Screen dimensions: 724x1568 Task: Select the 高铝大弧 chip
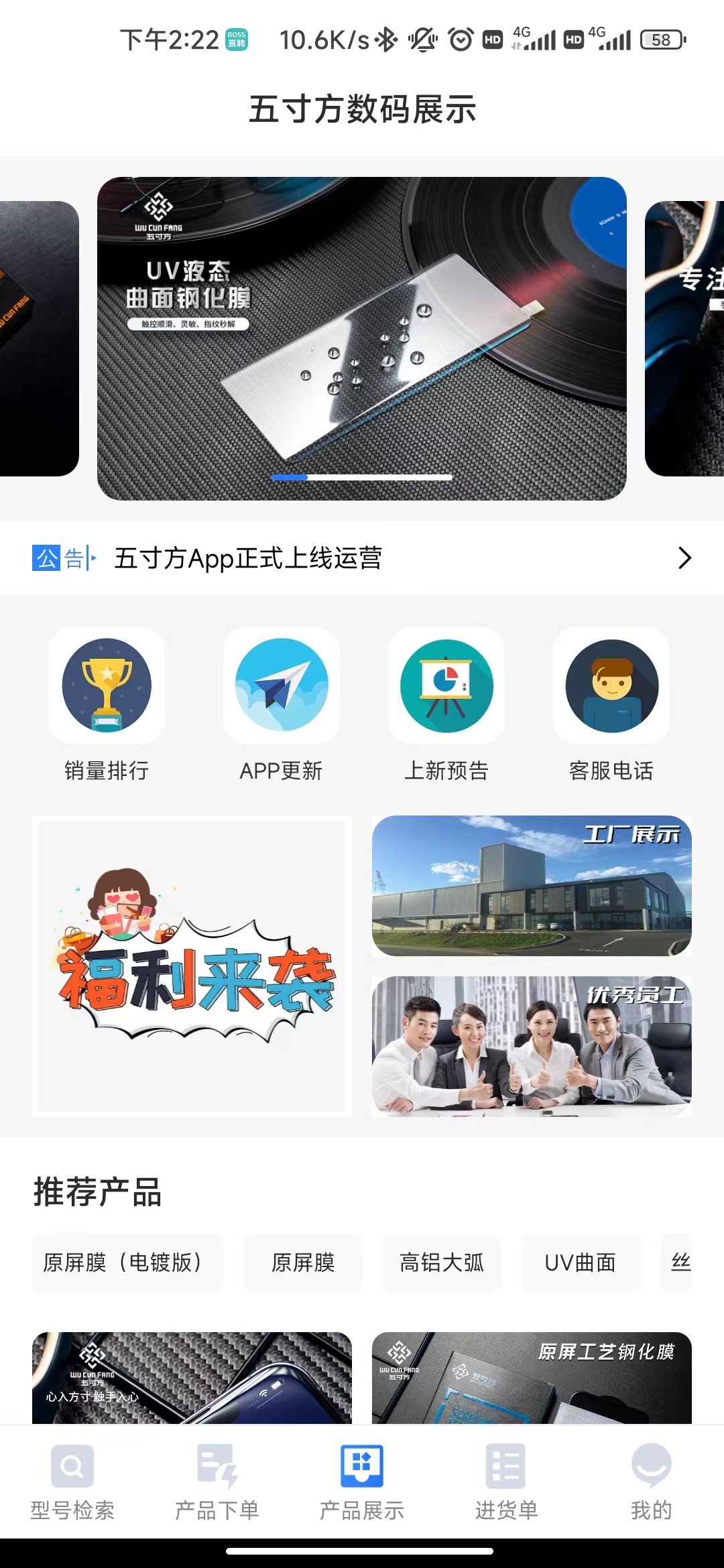[x=442, y=1262]
